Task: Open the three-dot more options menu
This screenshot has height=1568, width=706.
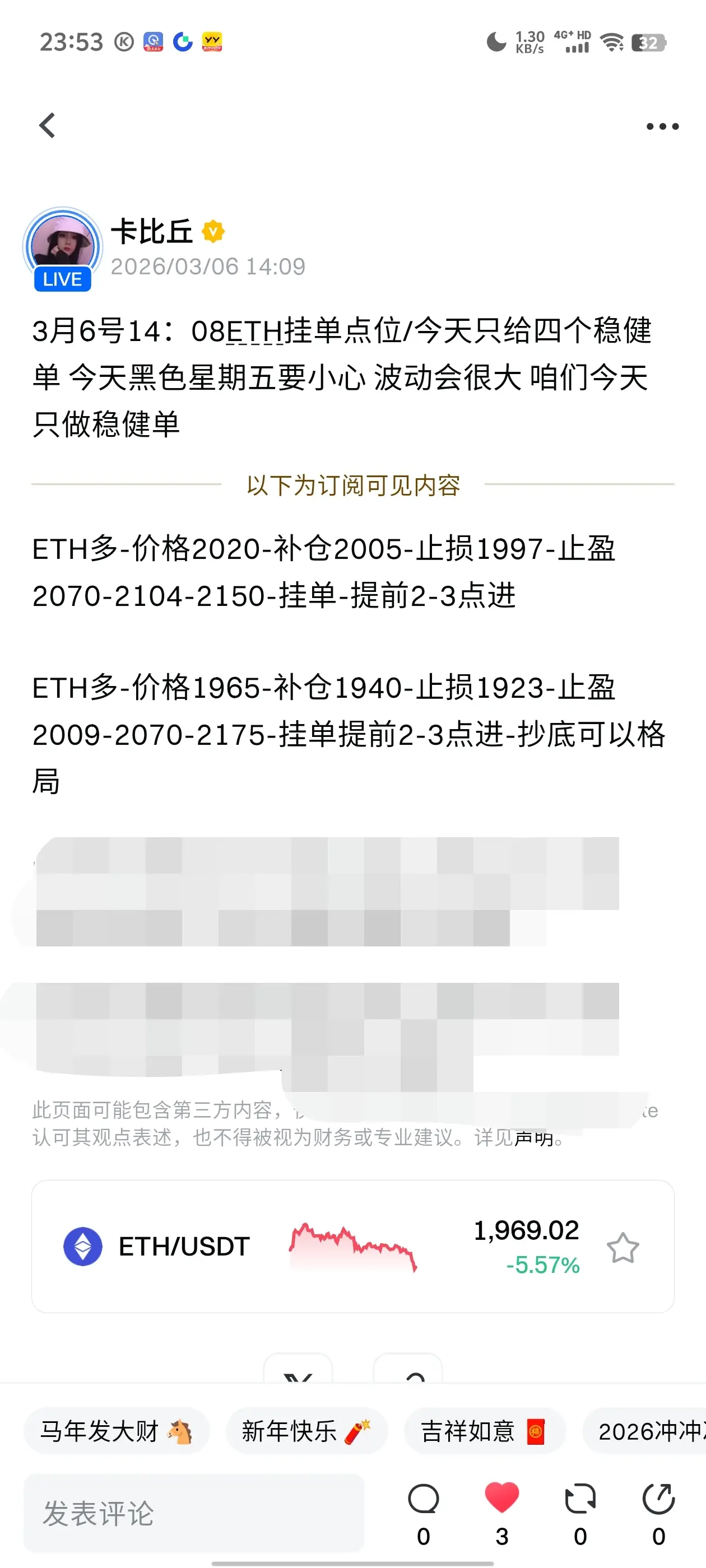Action: point(663,125)
